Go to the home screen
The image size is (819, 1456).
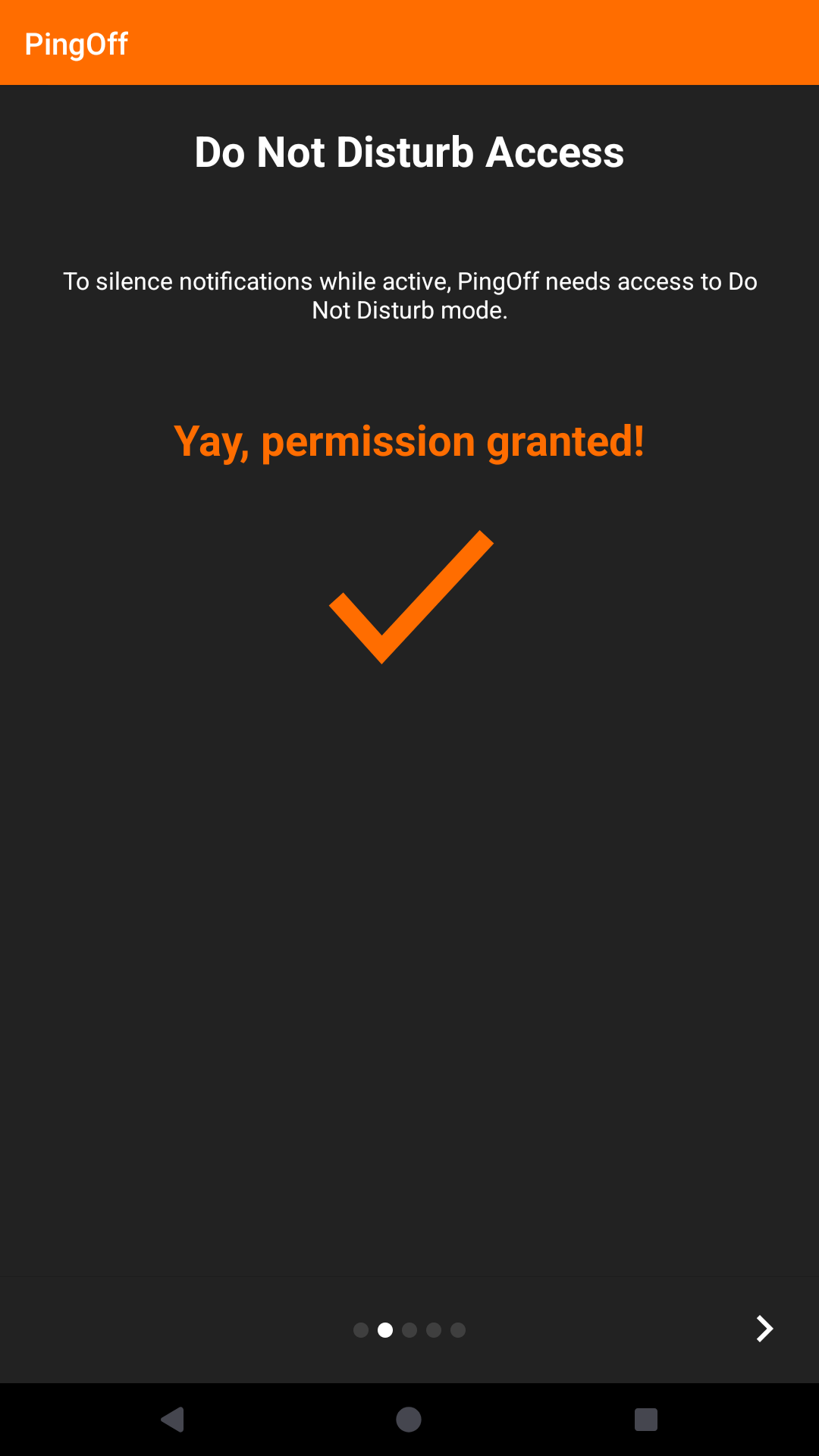409,1420
